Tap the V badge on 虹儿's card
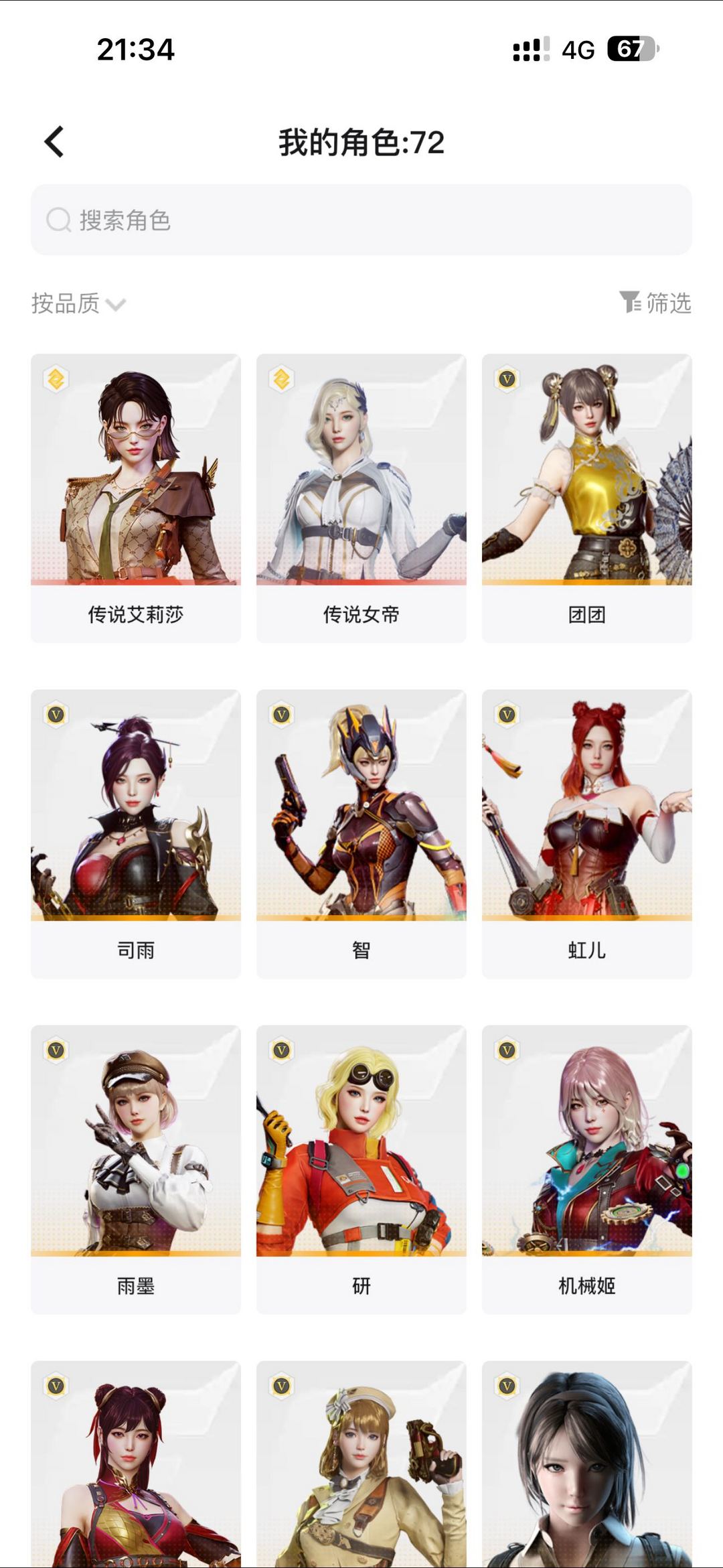This screenshot has width=723, height=1568. (x=507, y=715)
